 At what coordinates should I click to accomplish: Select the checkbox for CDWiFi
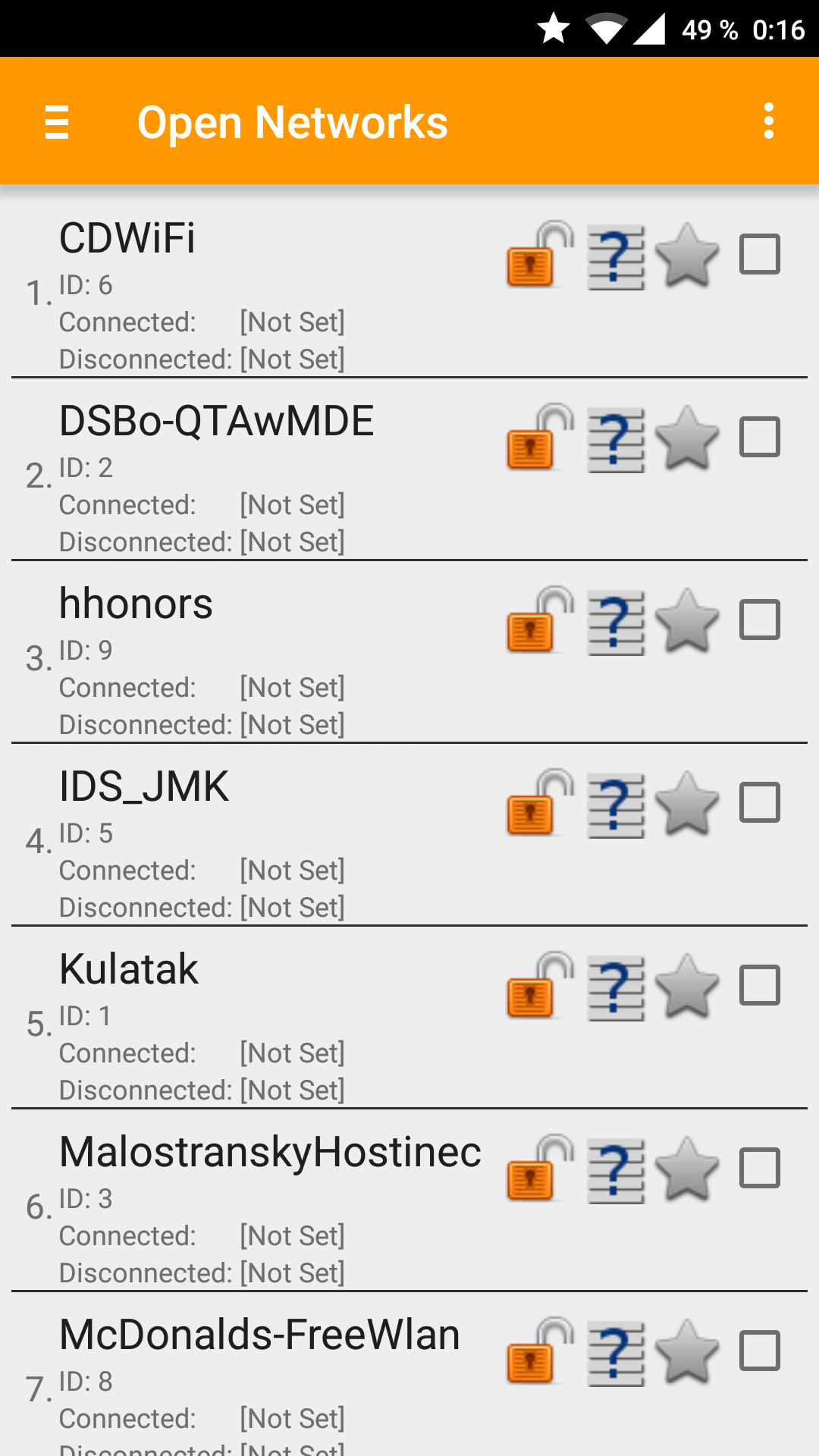point(760,254)
